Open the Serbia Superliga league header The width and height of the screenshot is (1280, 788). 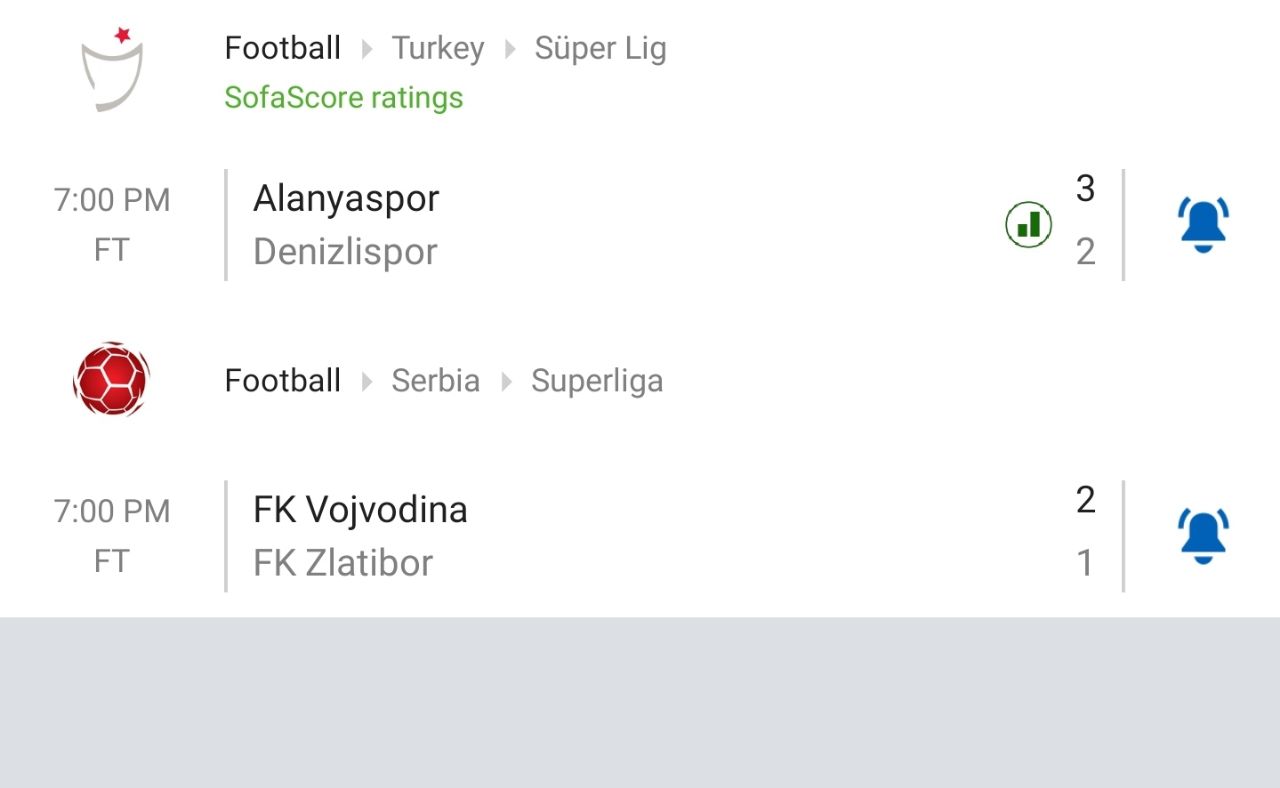640,381
